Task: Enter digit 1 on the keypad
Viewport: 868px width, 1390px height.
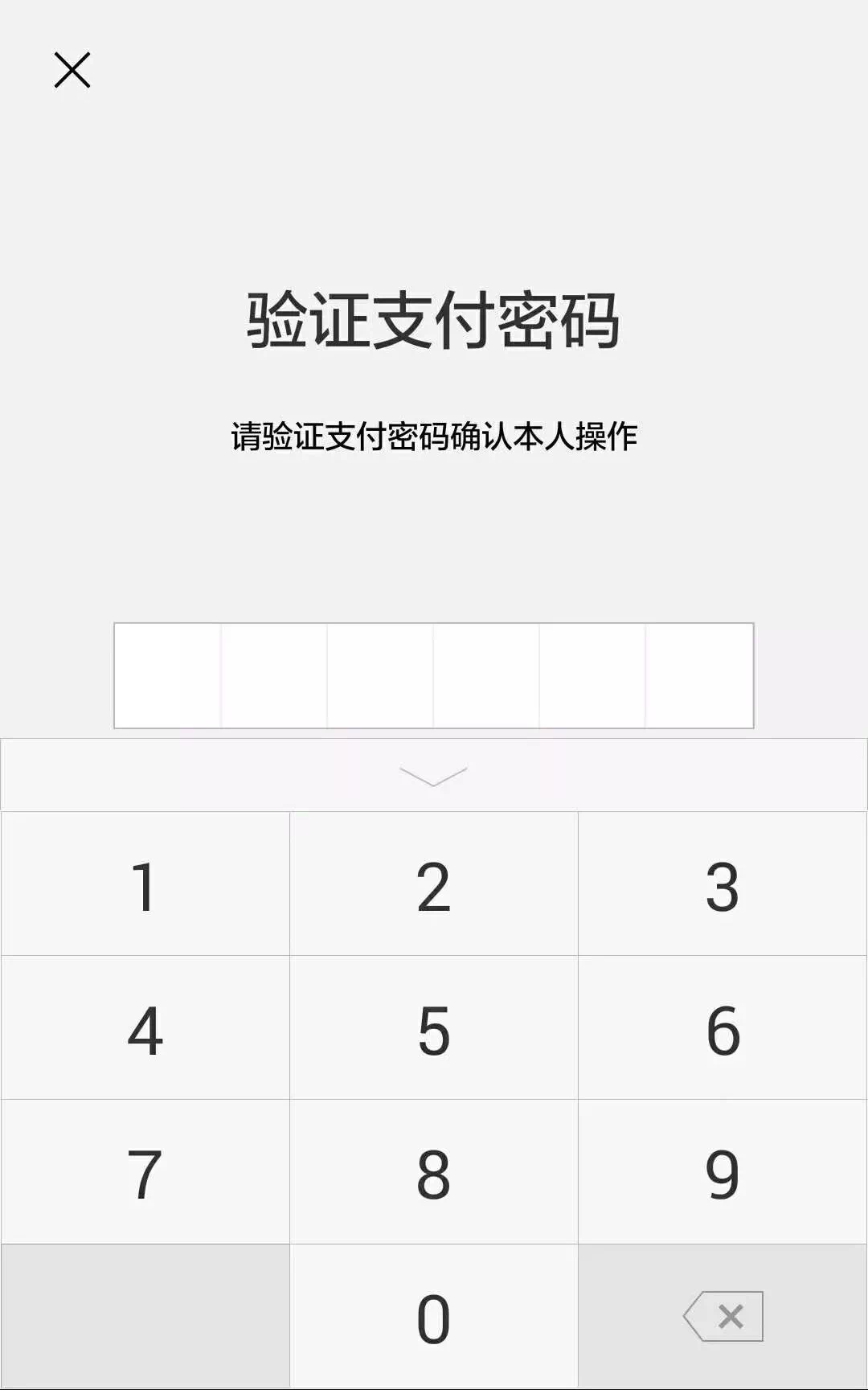Action: [x=145, y=884]
